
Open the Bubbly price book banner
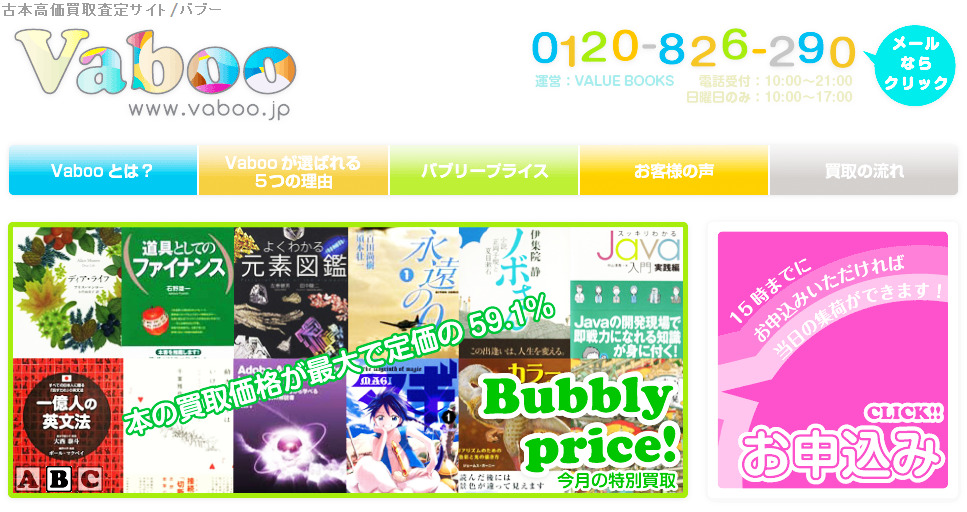click(x=348, y=360)
